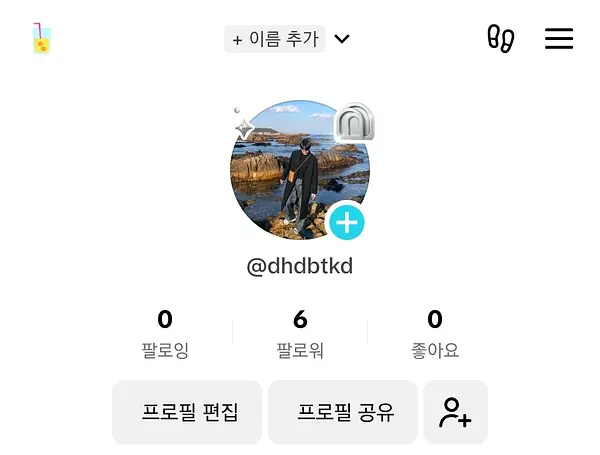Share profile via 프로필 공유 button
This screenshot has height=455, width=600.
tap(342, 412)
